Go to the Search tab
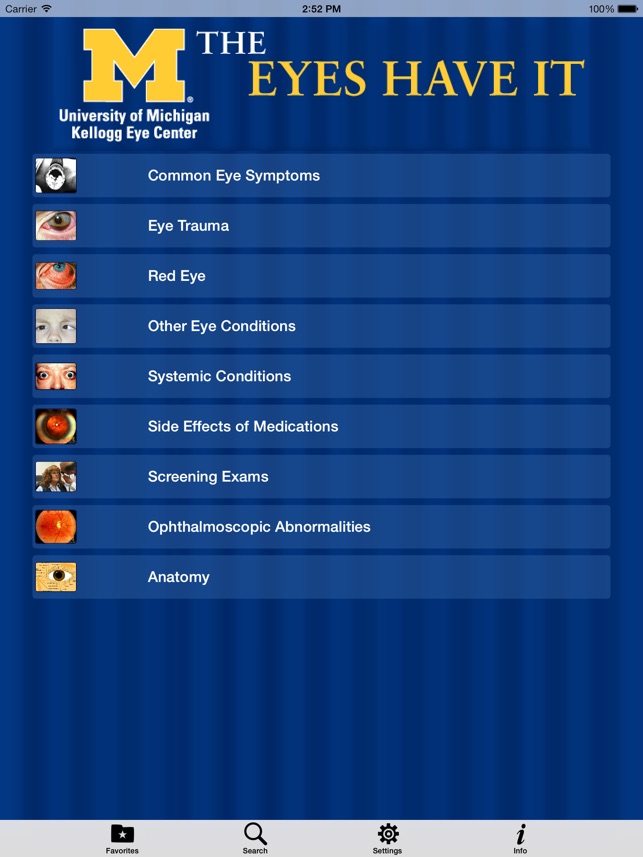643x857 pixels. (255, 838)
